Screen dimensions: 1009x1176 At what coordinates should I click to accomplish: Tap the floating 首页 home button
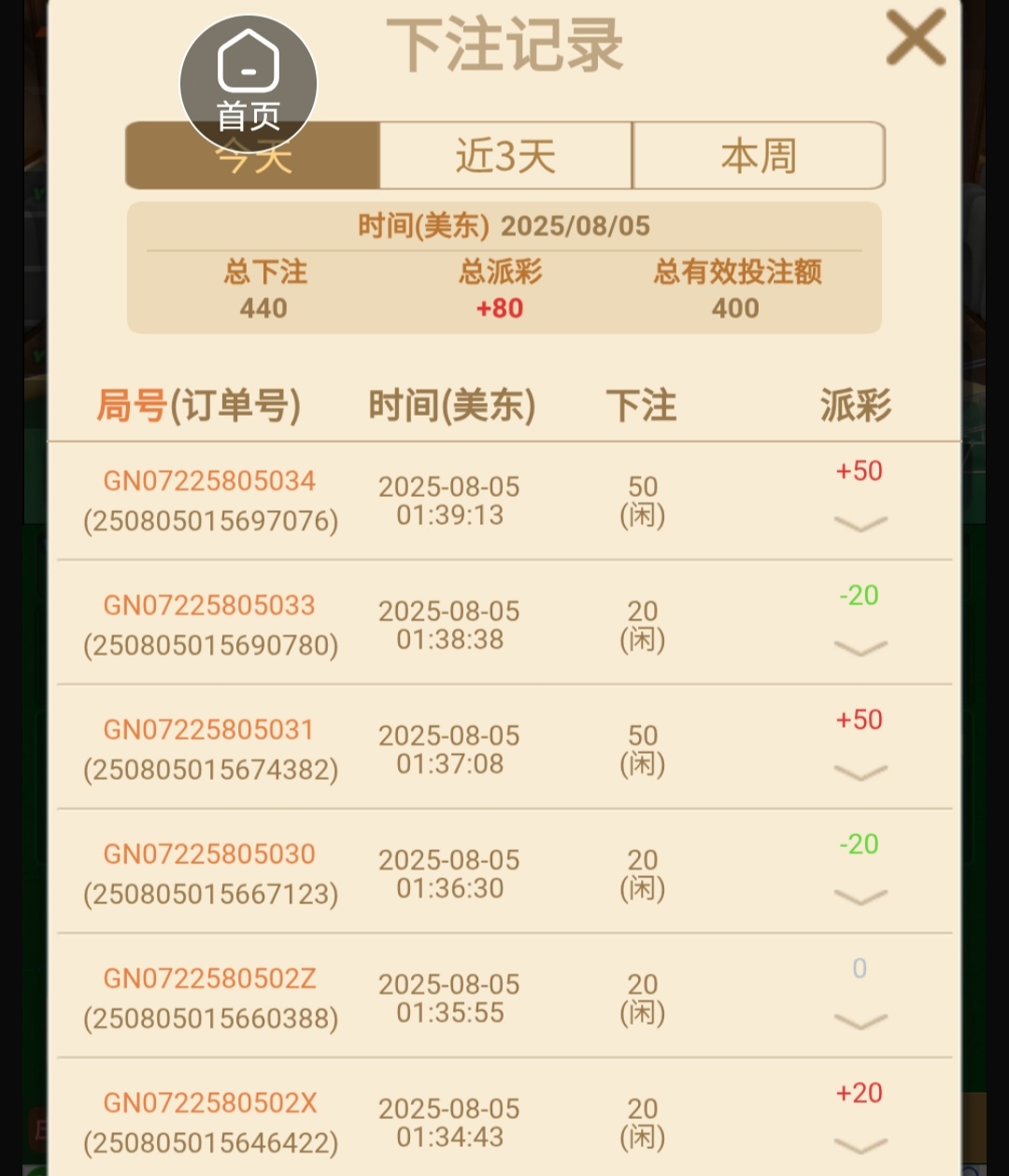coord(249,84)
